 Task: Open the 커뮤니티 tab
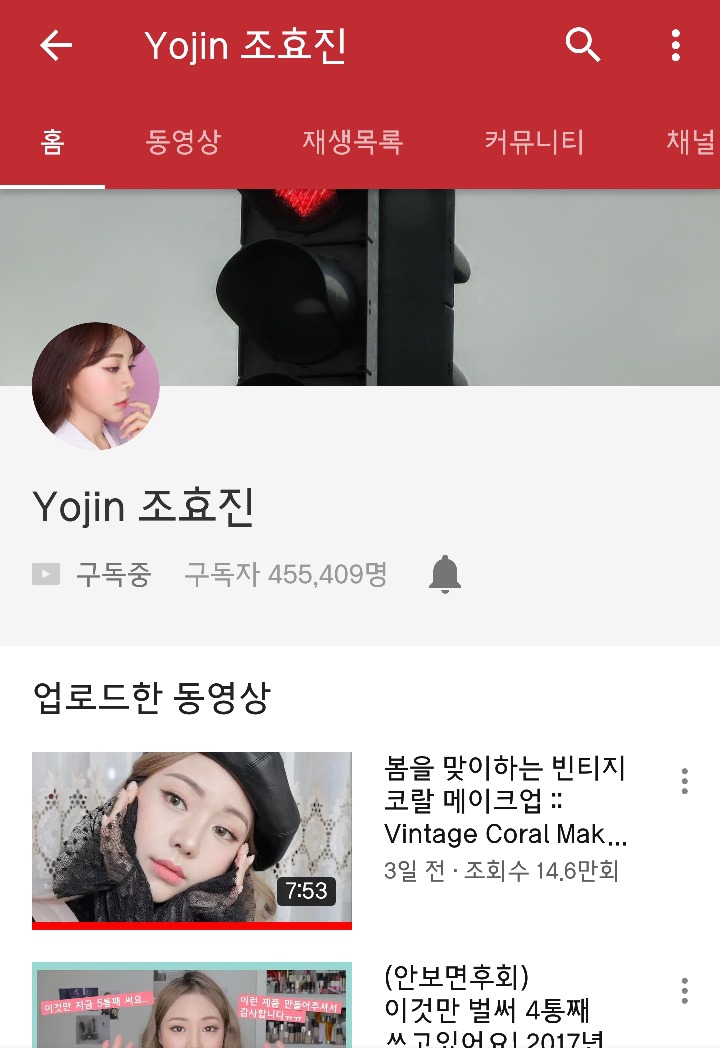(534, 142)
